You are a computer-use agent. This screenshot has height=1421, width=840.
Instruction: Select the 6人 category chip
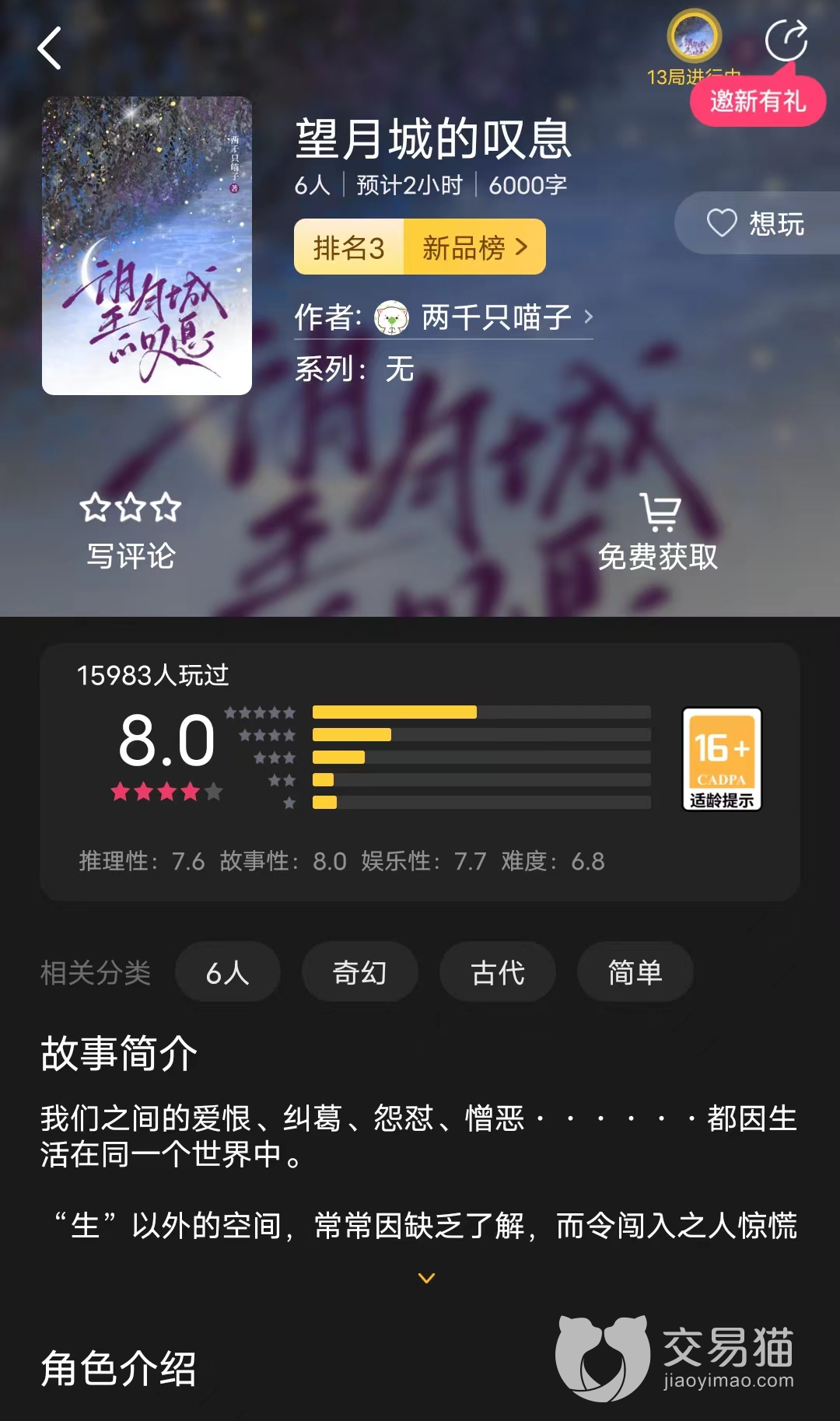click(227, 972)
